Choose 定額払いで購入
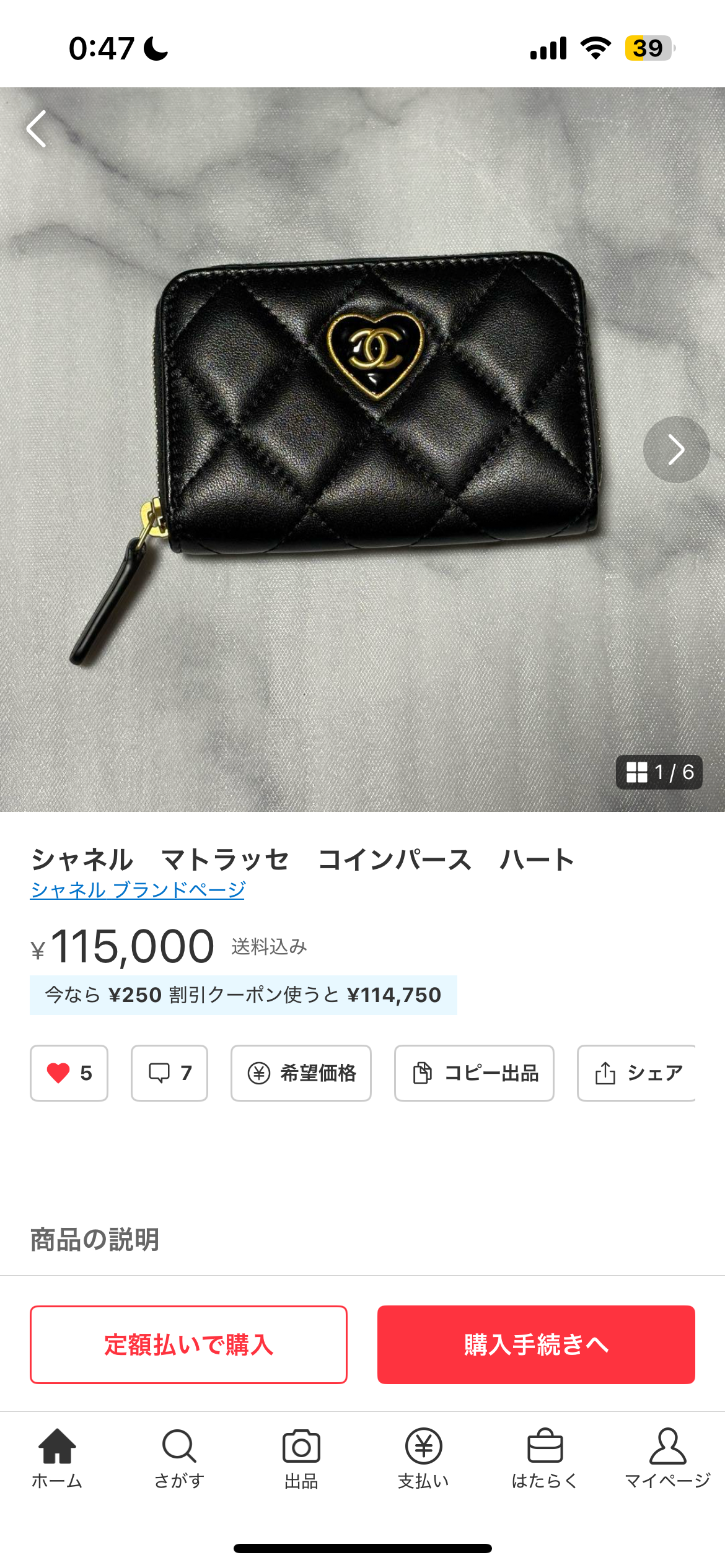725x1568 pixels. 188,1344
